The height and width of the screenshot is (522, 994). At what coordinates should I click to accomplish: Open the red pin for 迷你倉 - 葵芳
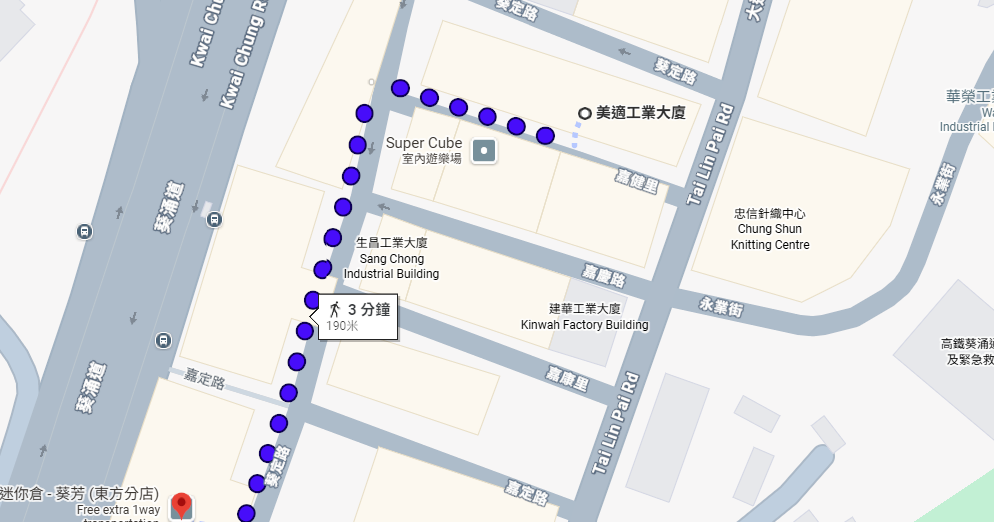181,505
